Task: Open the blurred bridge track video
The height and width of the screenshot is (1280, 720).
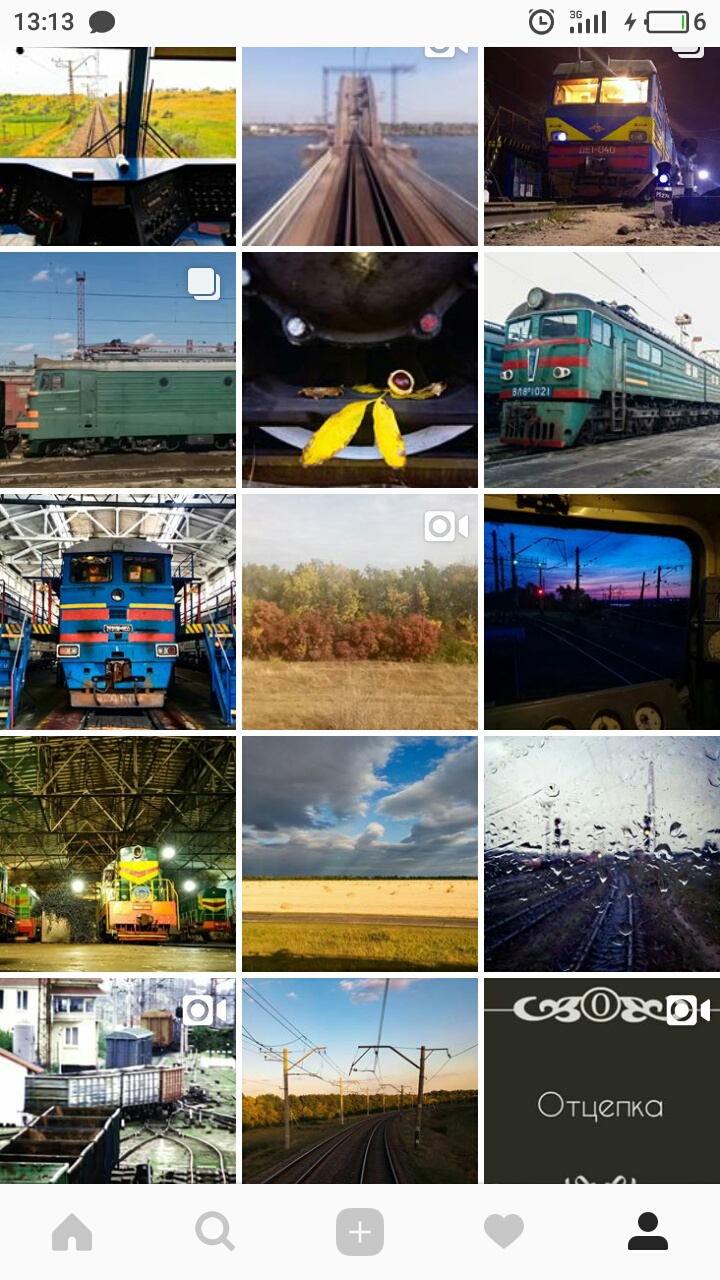Action: 360,146
